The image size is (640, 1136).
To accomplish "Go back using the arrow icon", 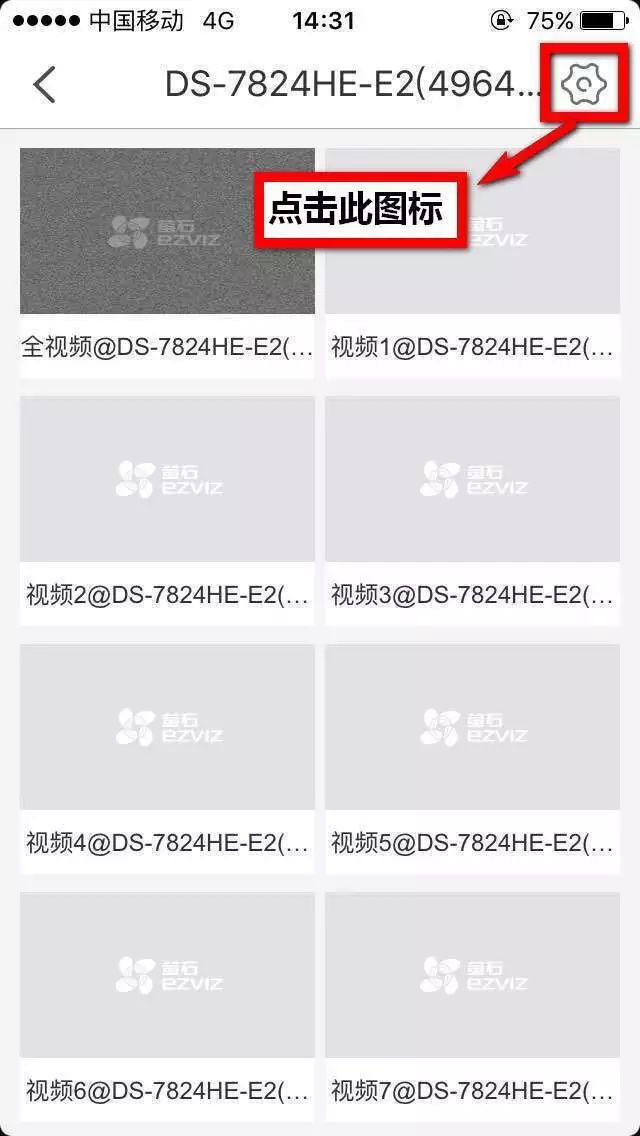I will pyautogui.click(x=44, y=85).
